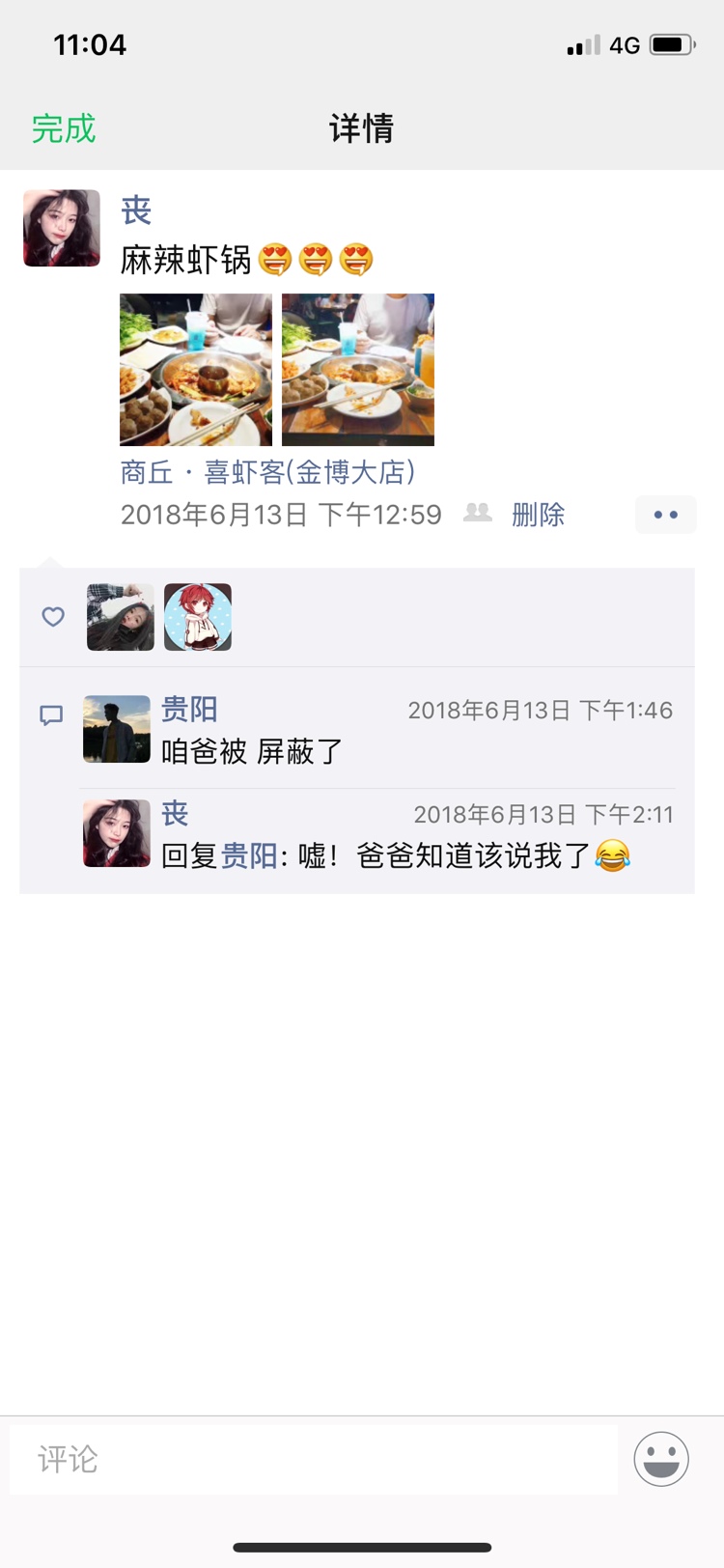
Task: Open the first hot pot photo
Action: click(x=196, y=370)
